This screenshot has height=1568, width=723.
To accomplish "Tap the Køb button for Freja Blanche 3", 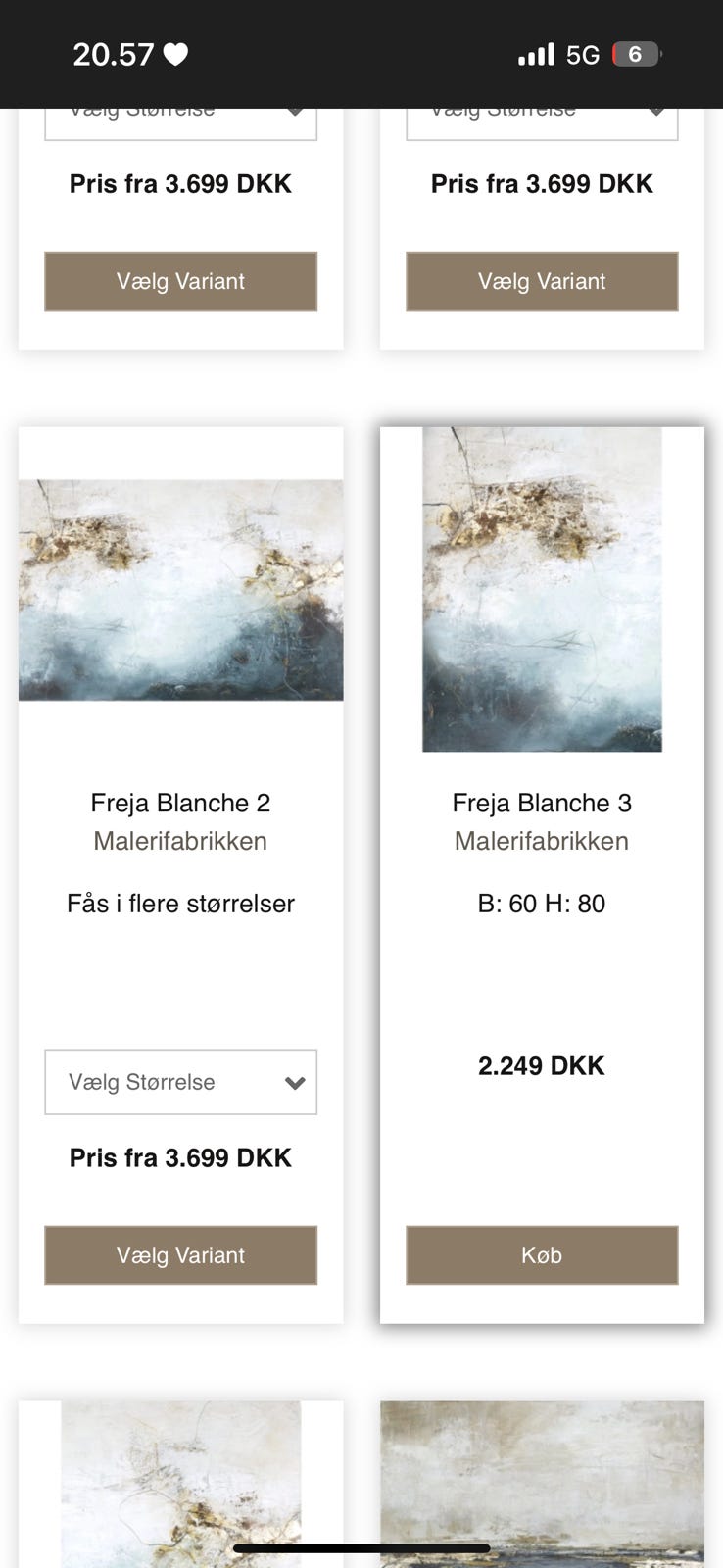I will 542,1255.
